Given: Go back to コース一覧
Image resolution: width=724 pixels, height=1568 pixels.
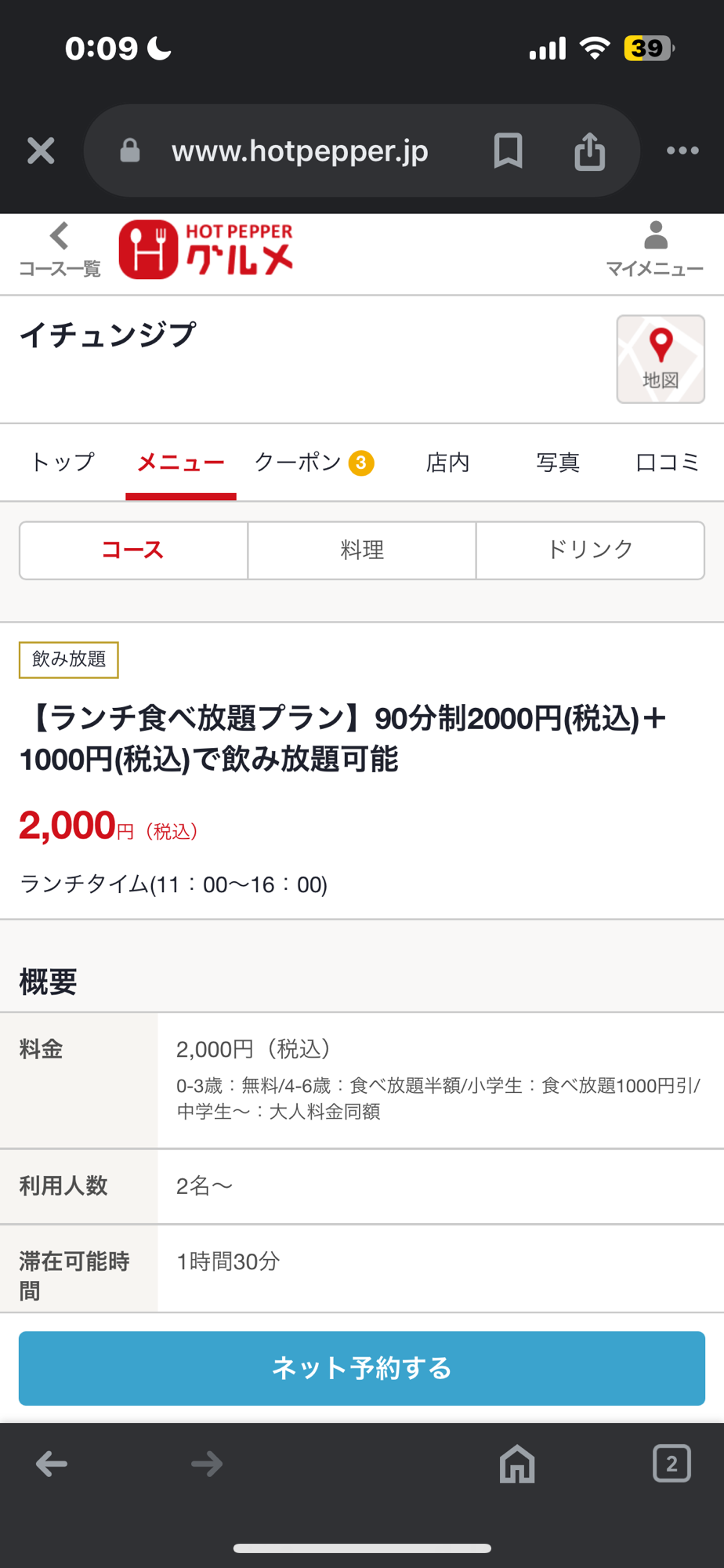Looking at the screenshot, I should 60,251.
